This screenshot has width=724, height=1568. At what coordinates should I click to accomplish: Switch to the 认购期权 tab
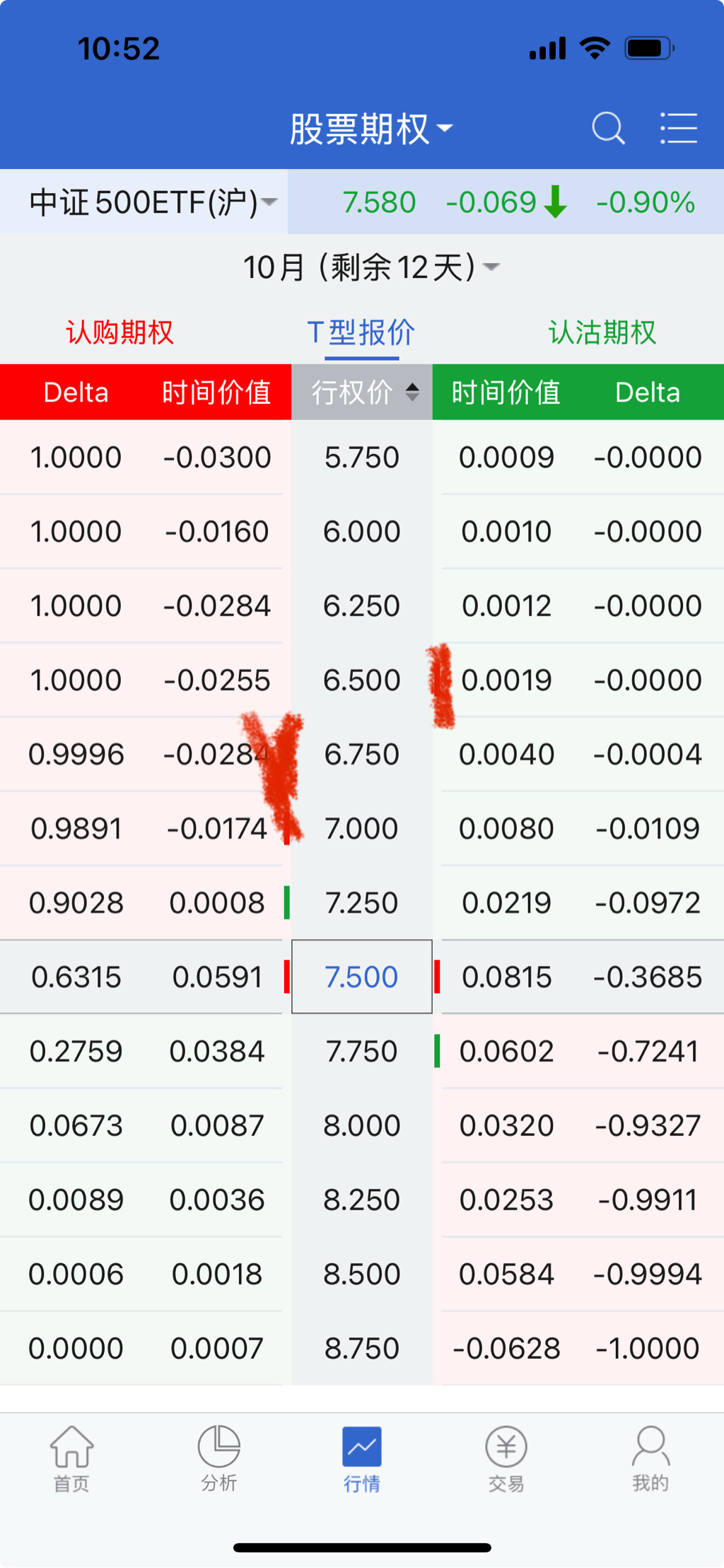(x=119, y=332)
